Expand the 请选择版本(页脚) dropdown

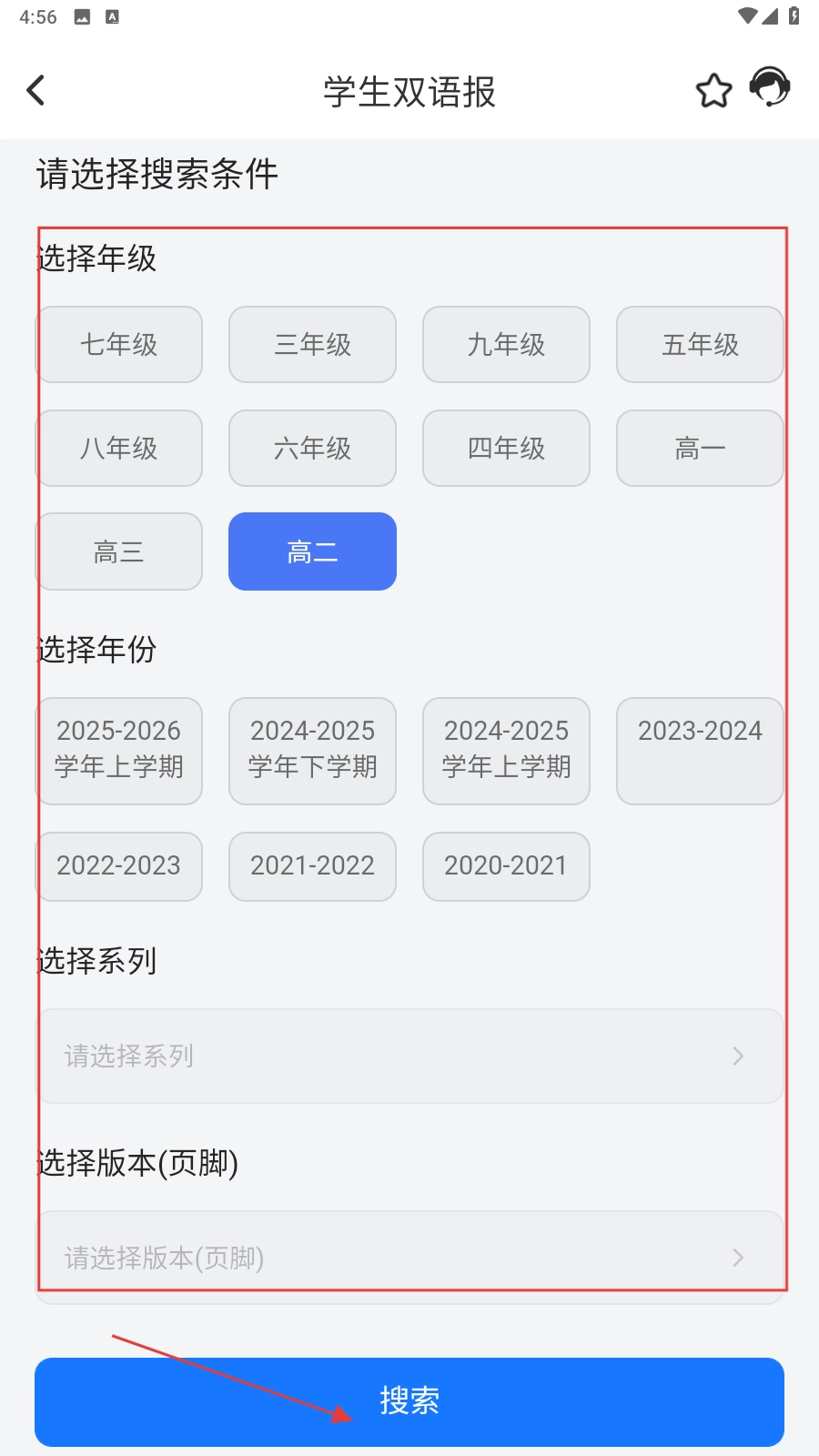[x=409, y=1258]
